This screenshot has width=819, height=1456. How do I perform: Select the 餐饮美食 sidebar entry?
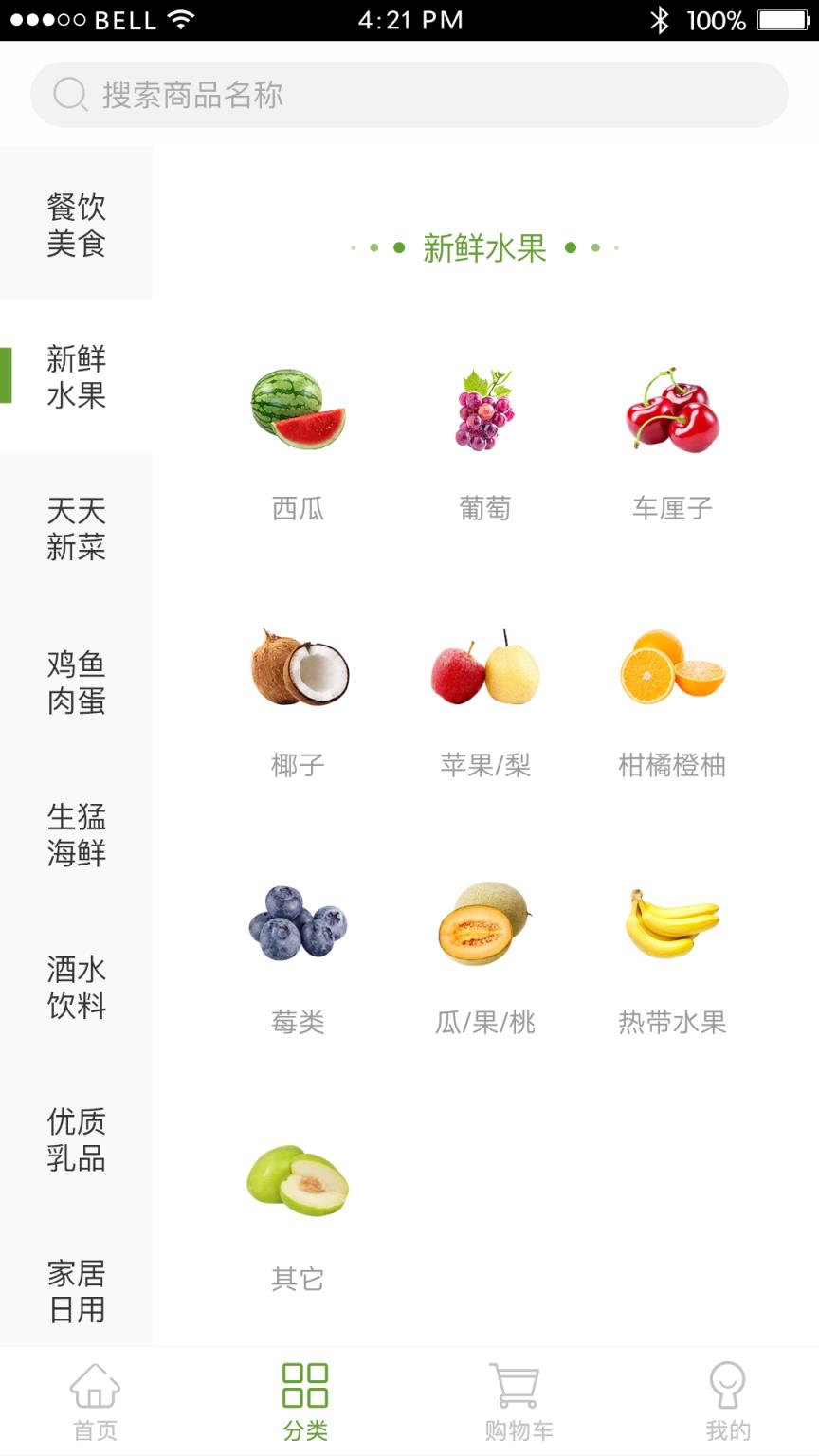pyautogui.click(x=76, y=223)
